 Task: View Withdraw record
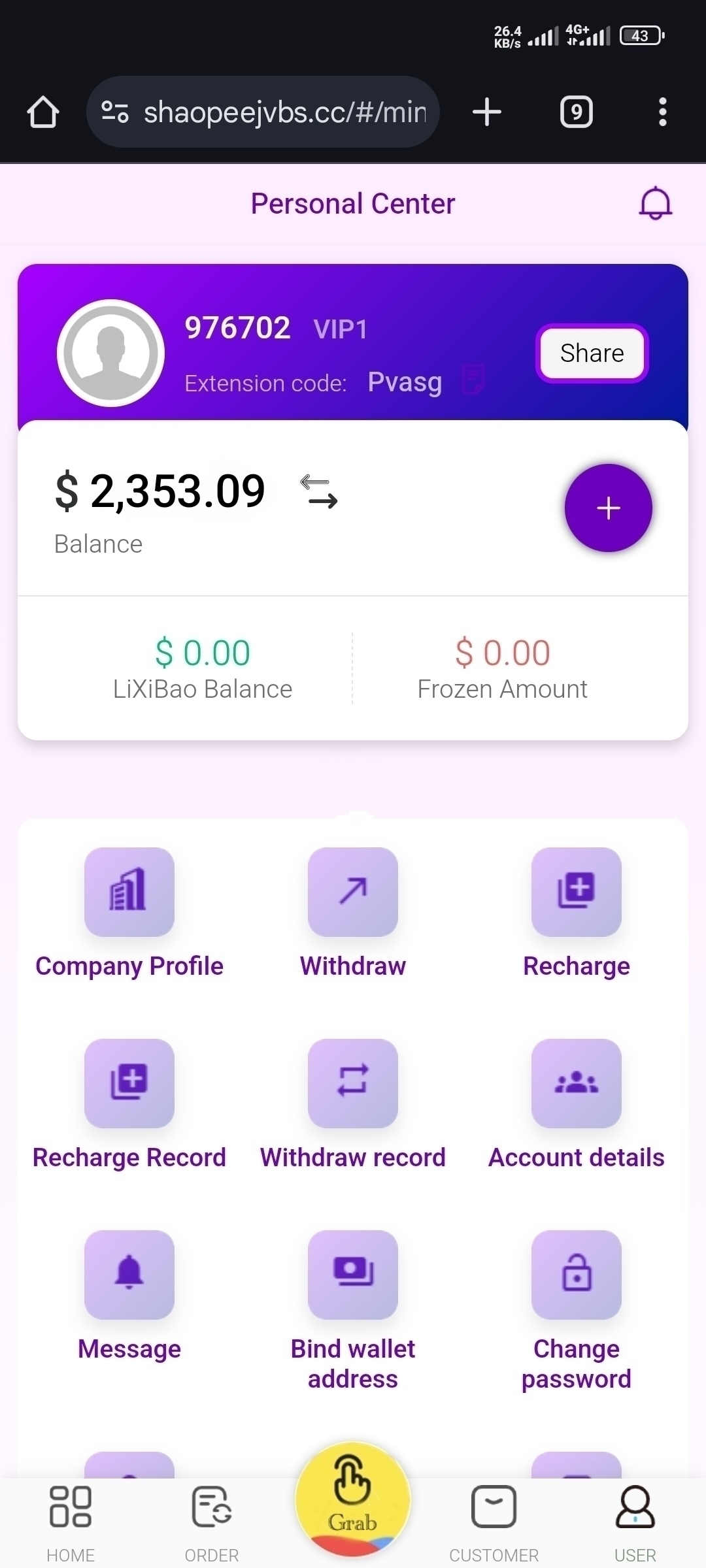pyautogui.click(x=353, y=1084)
